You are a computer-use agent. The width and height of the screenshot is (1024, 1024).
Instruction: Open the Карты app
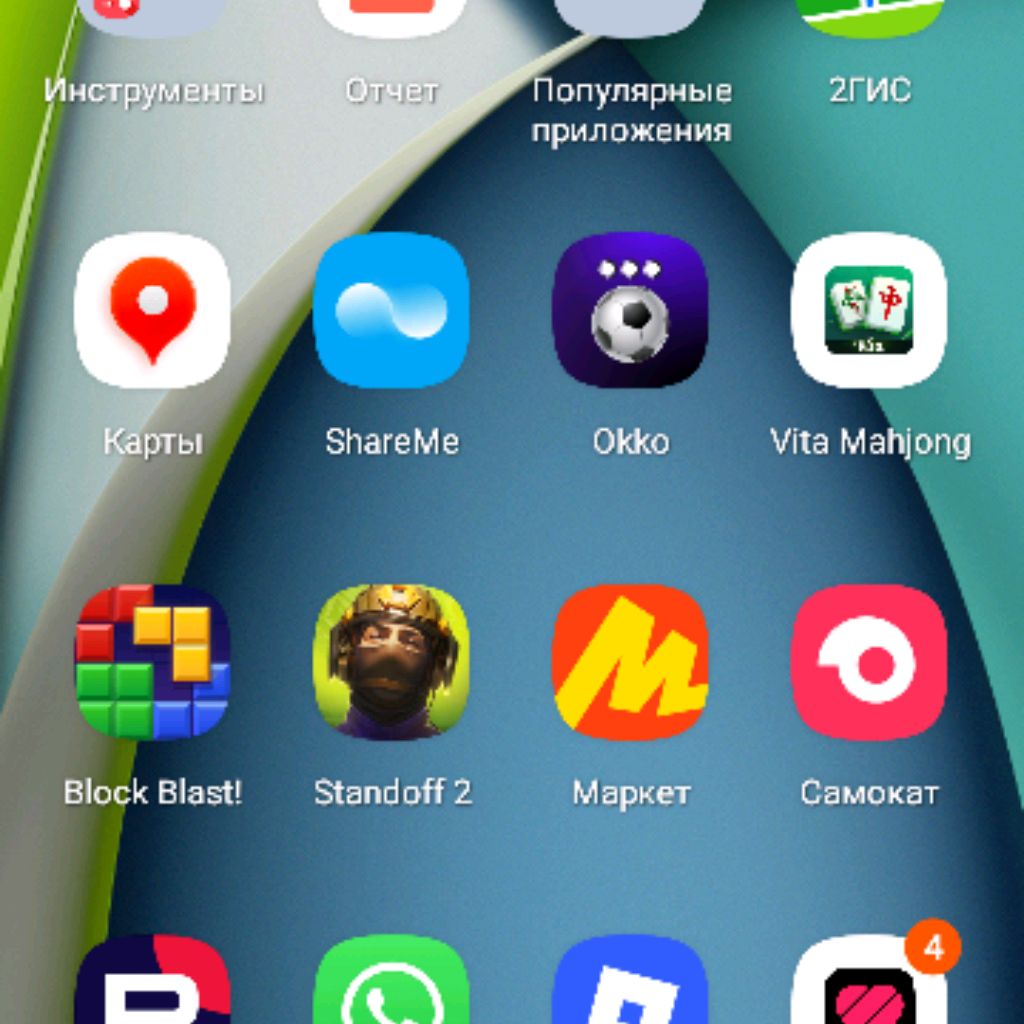[x=152, y=310]
